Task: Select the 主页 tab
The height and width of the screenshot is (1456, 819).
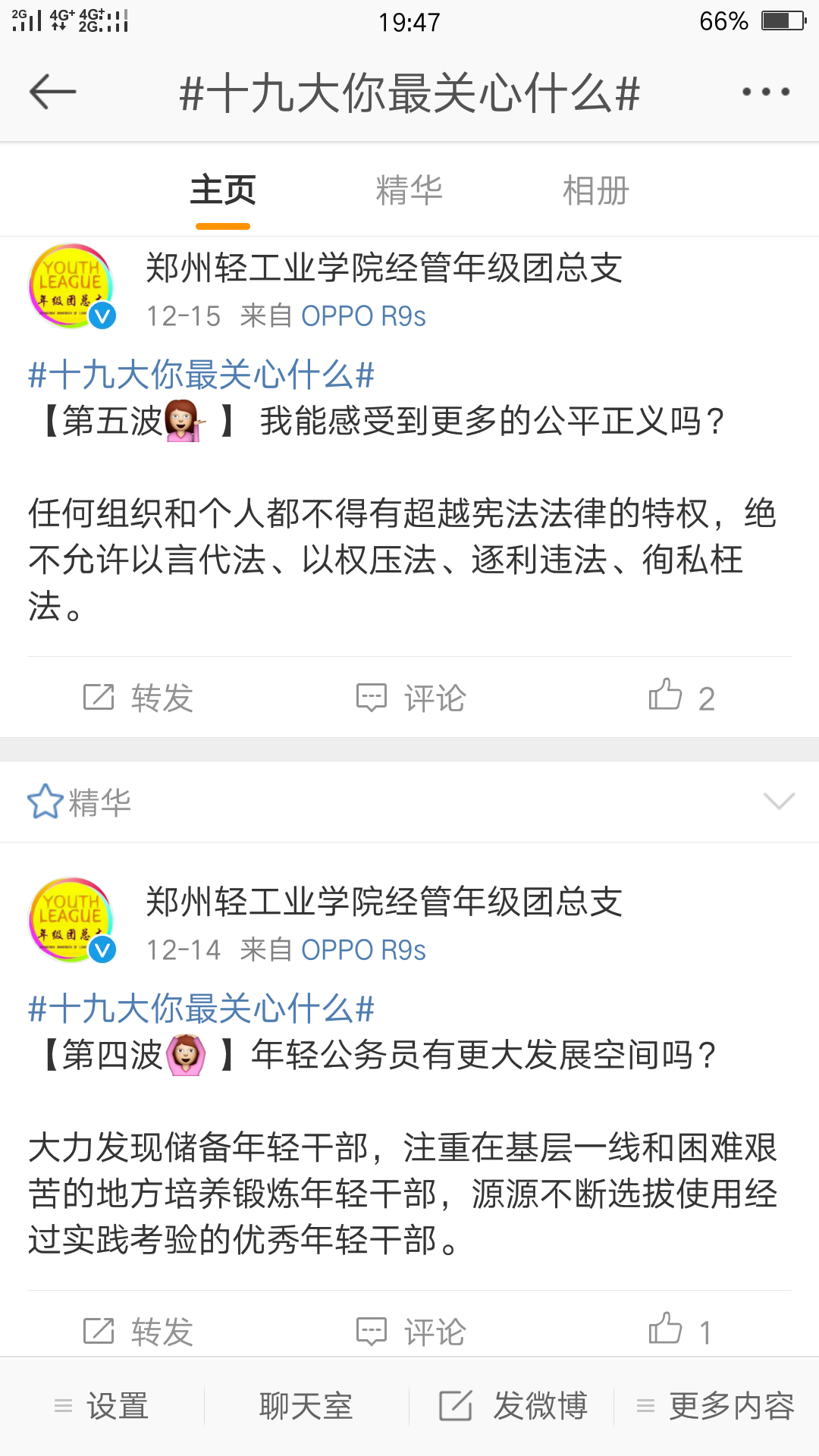Action: [x=223, y=190]
